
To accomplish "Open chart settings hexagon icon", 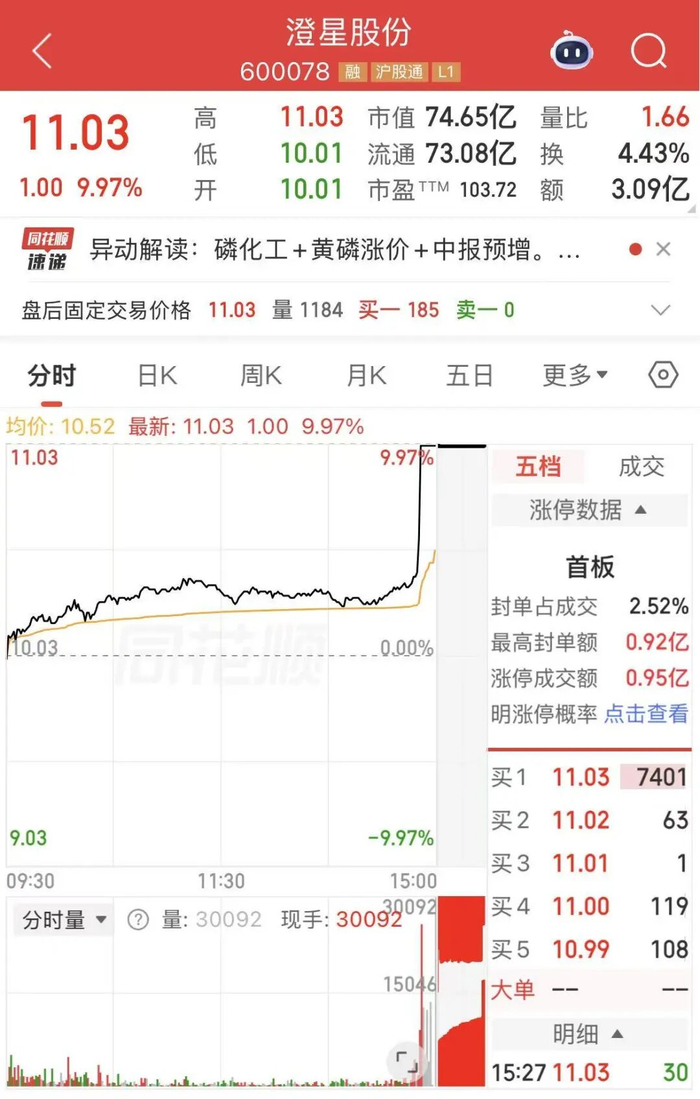I will pyautogui.click(x=663, y=375).
